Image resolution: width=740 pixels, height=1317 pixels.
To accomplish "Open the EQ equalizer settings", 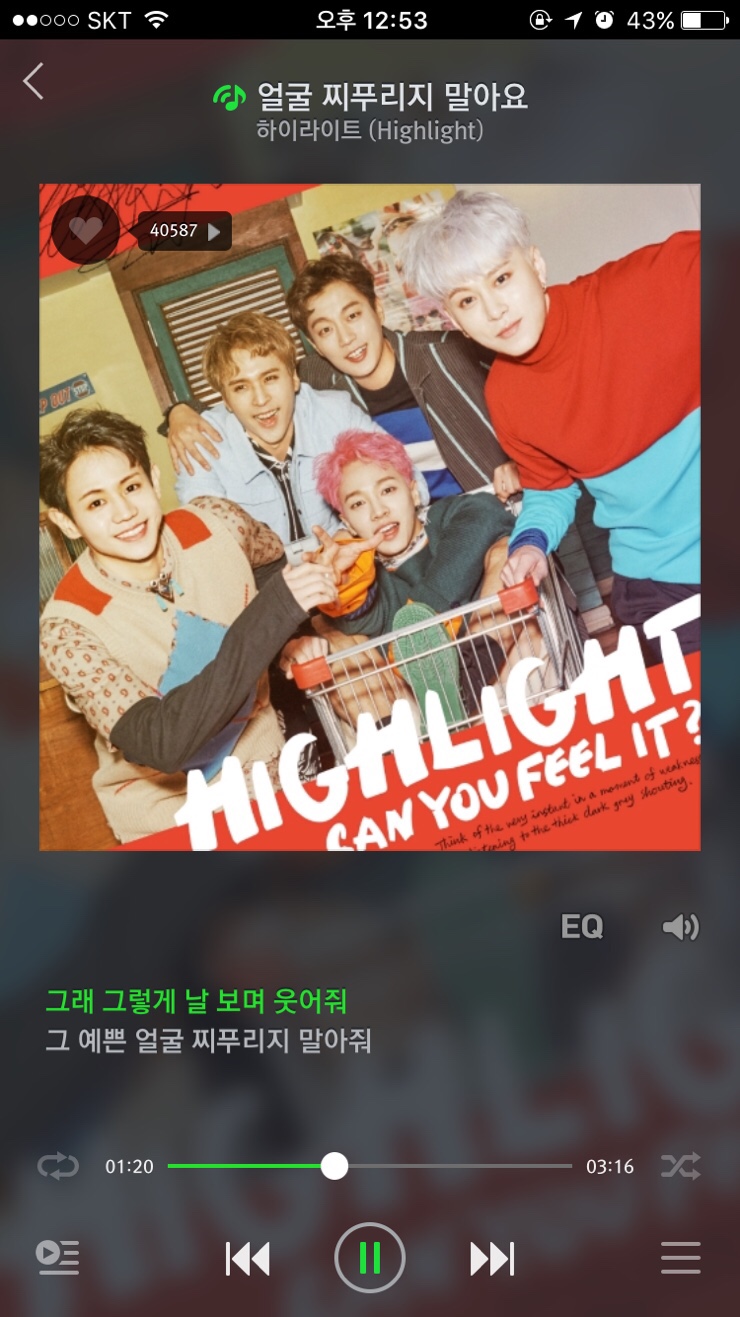I will tap(582, 927).
